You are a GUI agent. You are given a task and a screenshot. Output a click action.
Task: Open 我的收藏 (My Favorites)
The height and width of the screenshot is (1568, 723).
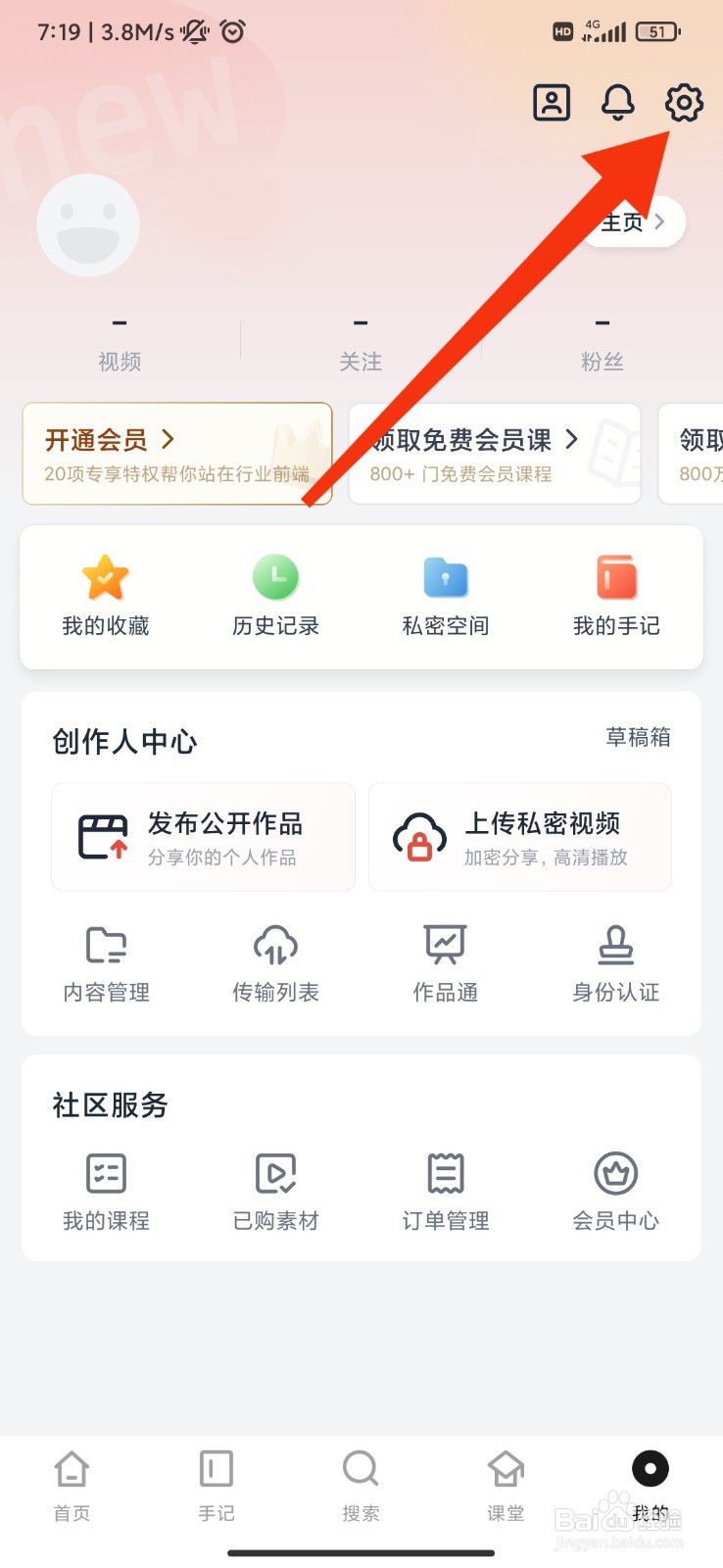point(105,593)
